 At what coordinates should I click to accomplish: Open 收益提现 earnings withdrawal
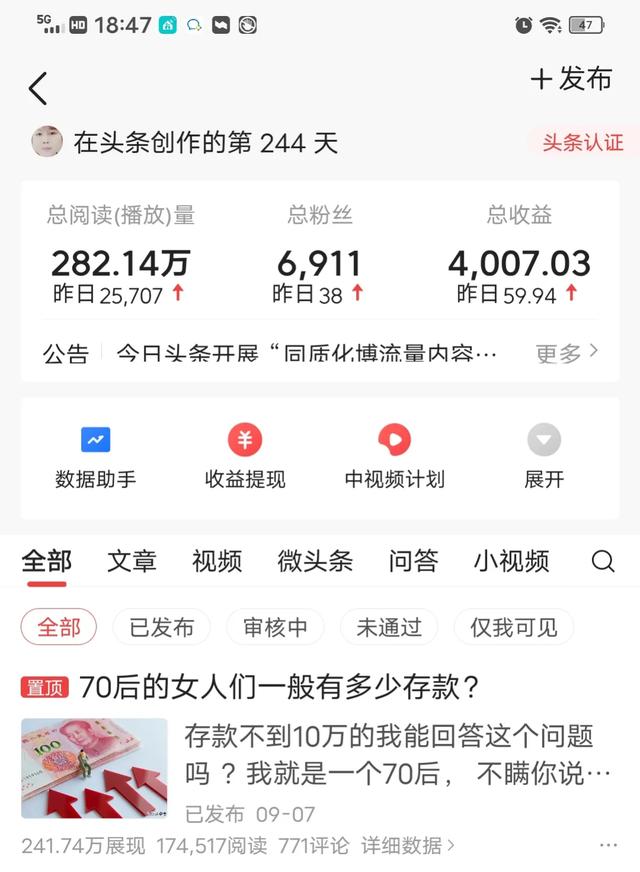click(245, 458)
